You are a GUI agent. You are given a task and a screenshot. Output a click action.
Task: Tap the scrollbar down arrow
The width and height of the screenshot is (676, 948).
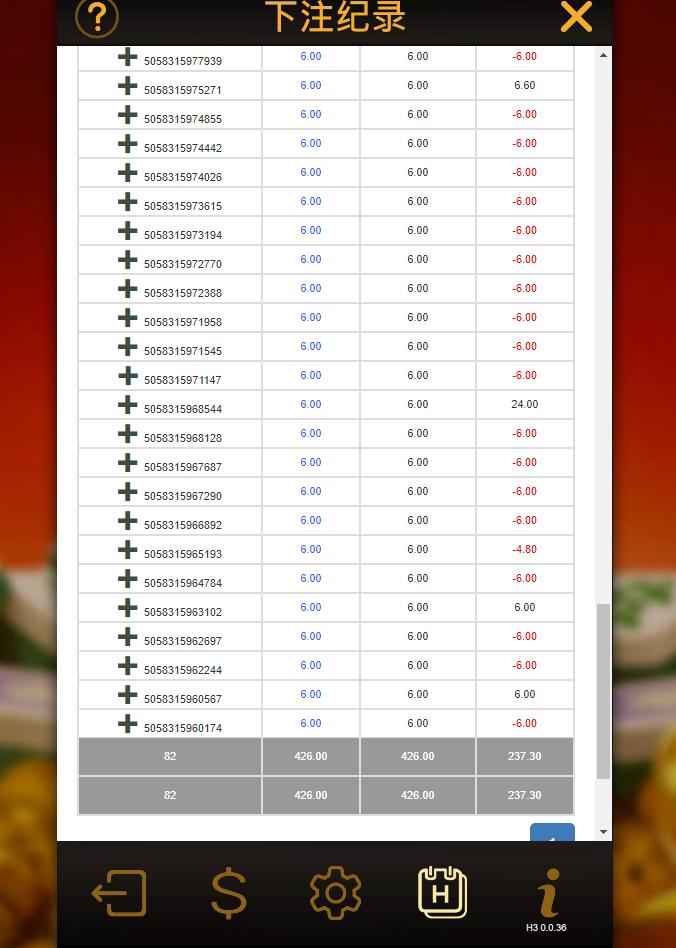point(603,832)
